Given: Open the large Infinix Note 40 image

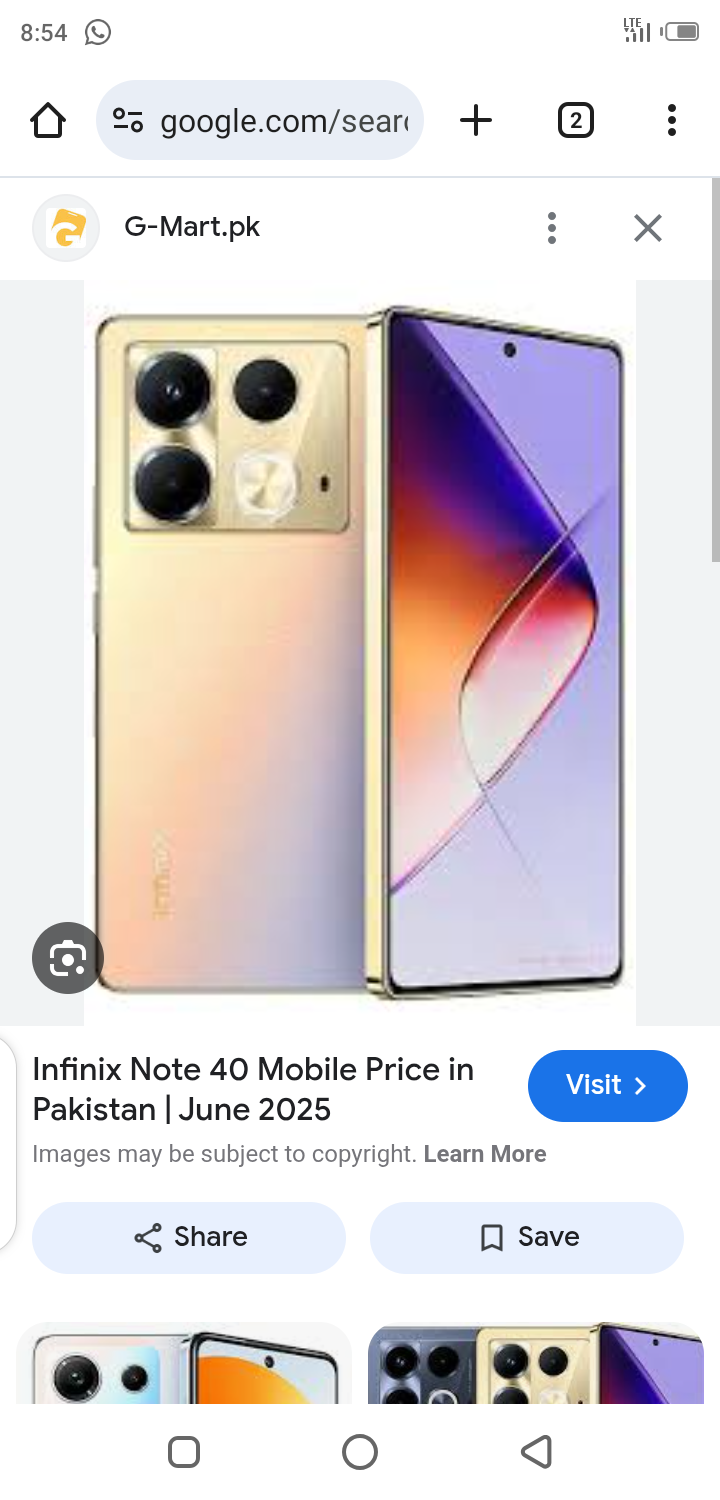Looking at the screenshot, I should [360, 650].
